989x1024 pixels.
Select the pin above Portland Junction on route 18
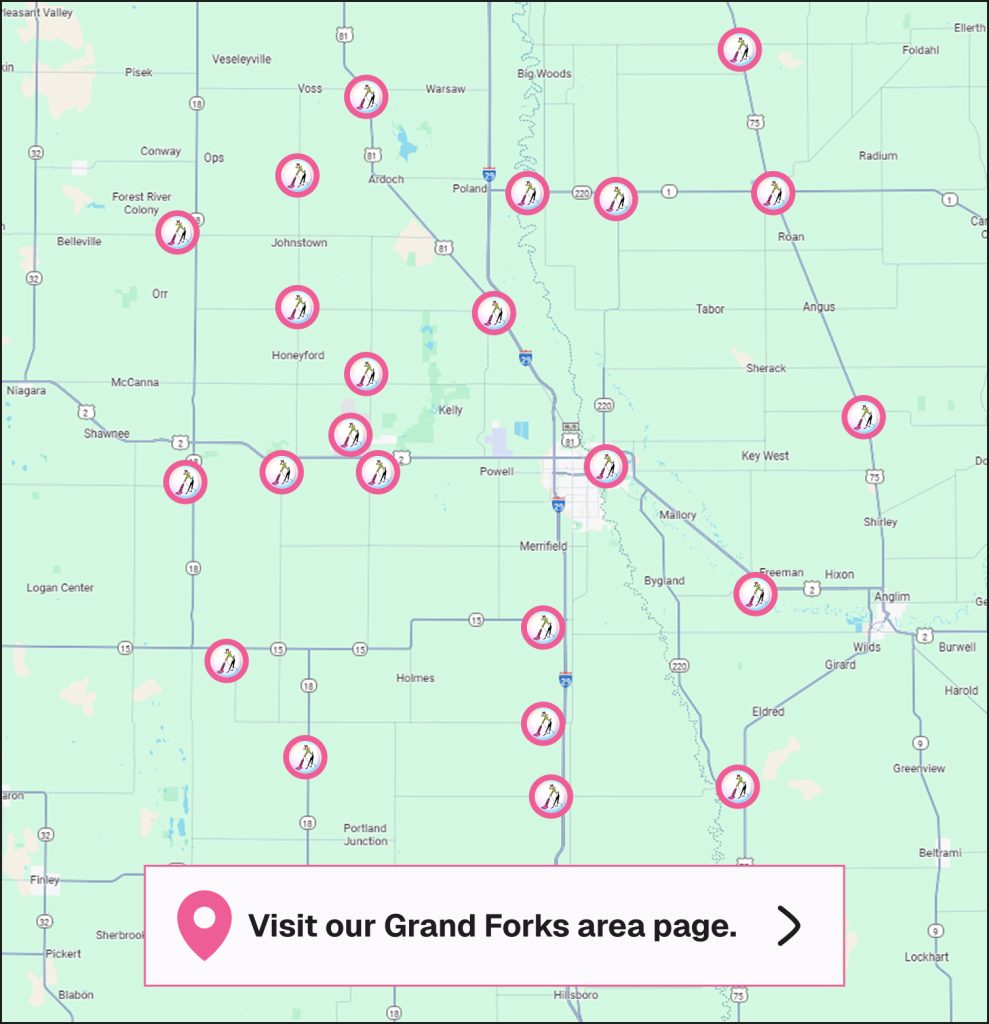pyautogui.click(x=305, y=757)
